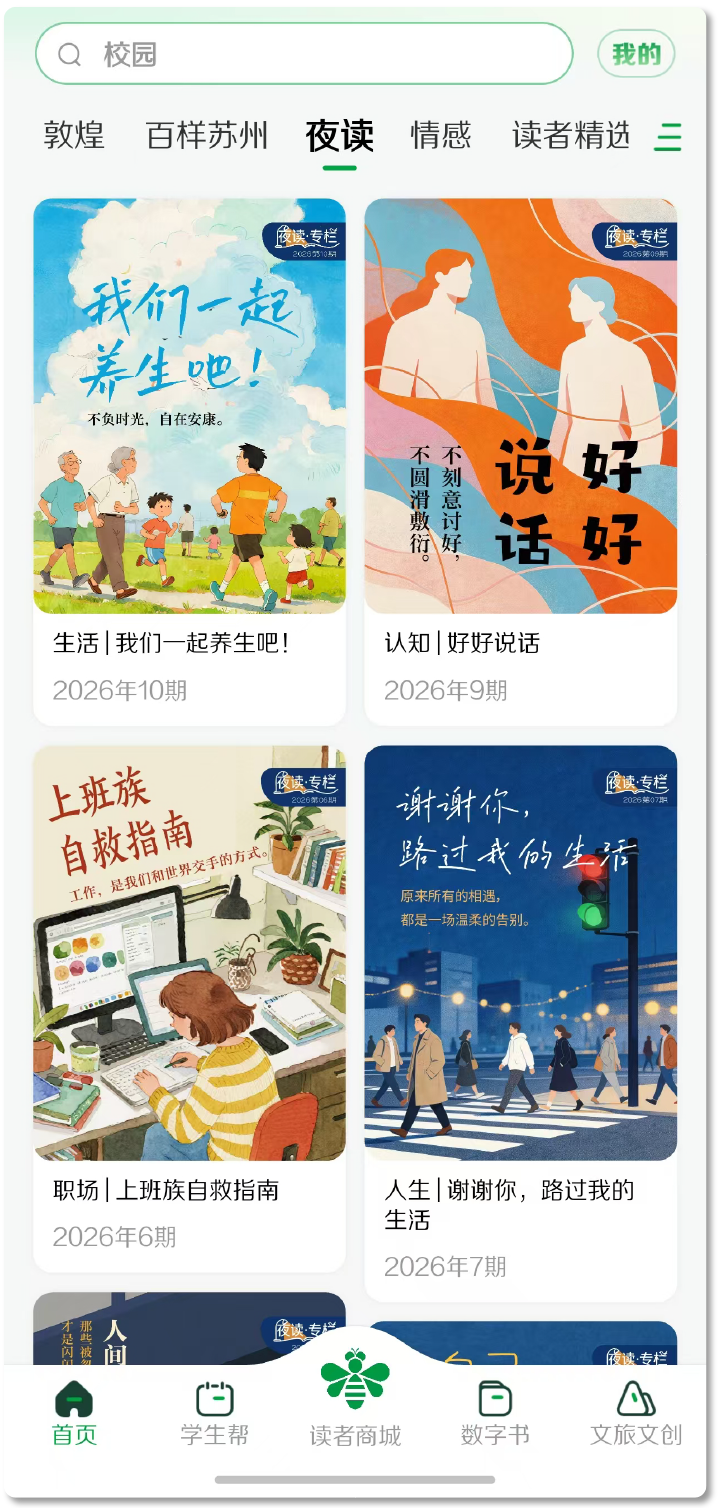Open 谢谢你，路过我的生活 article card
The width and height of the screenshot is (721, 1508).
click(x=521, y=1024)
